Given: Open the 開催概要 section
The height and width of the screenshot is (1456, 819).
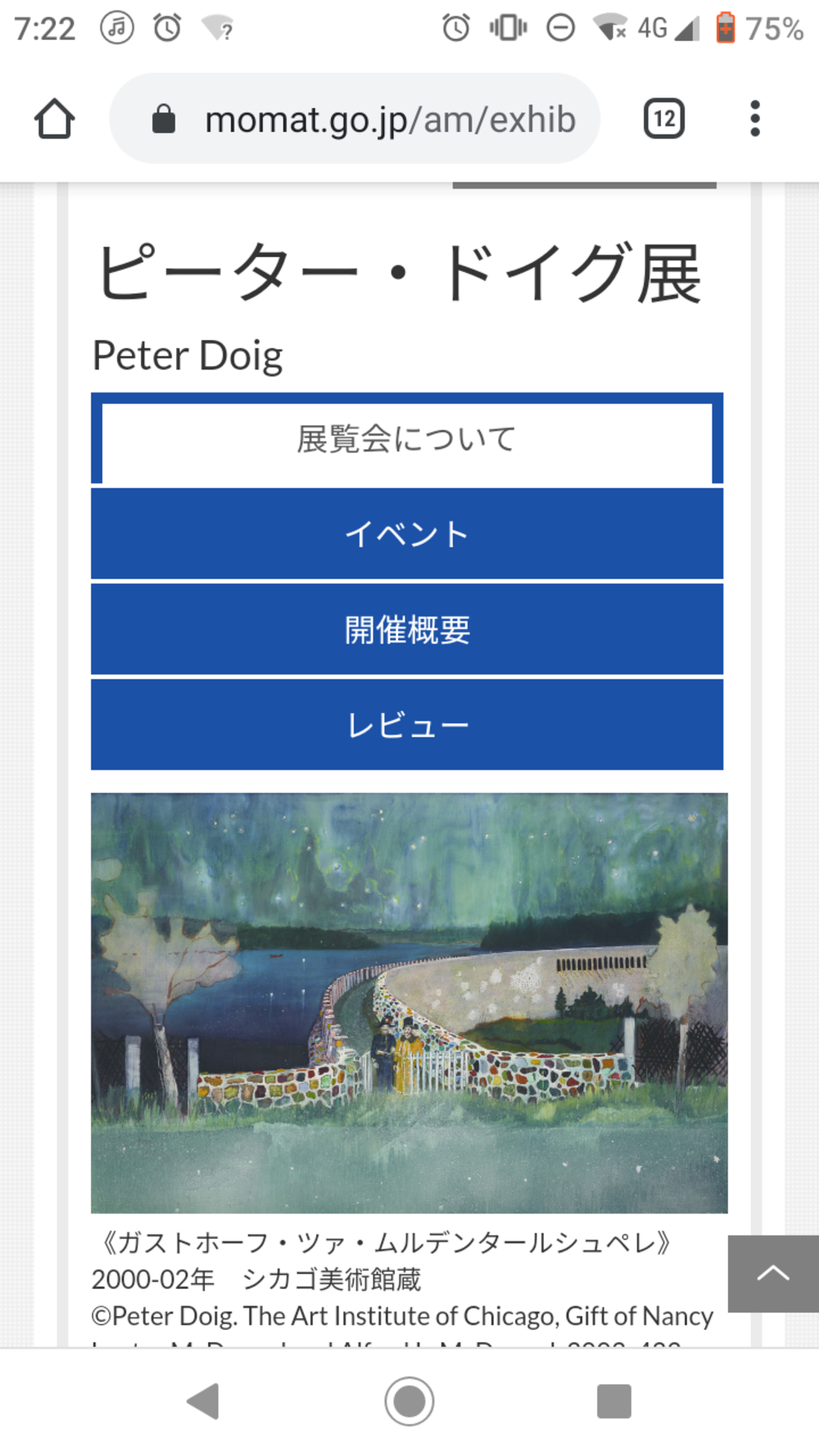Looking at the screenshot, I should click(407, 630).
